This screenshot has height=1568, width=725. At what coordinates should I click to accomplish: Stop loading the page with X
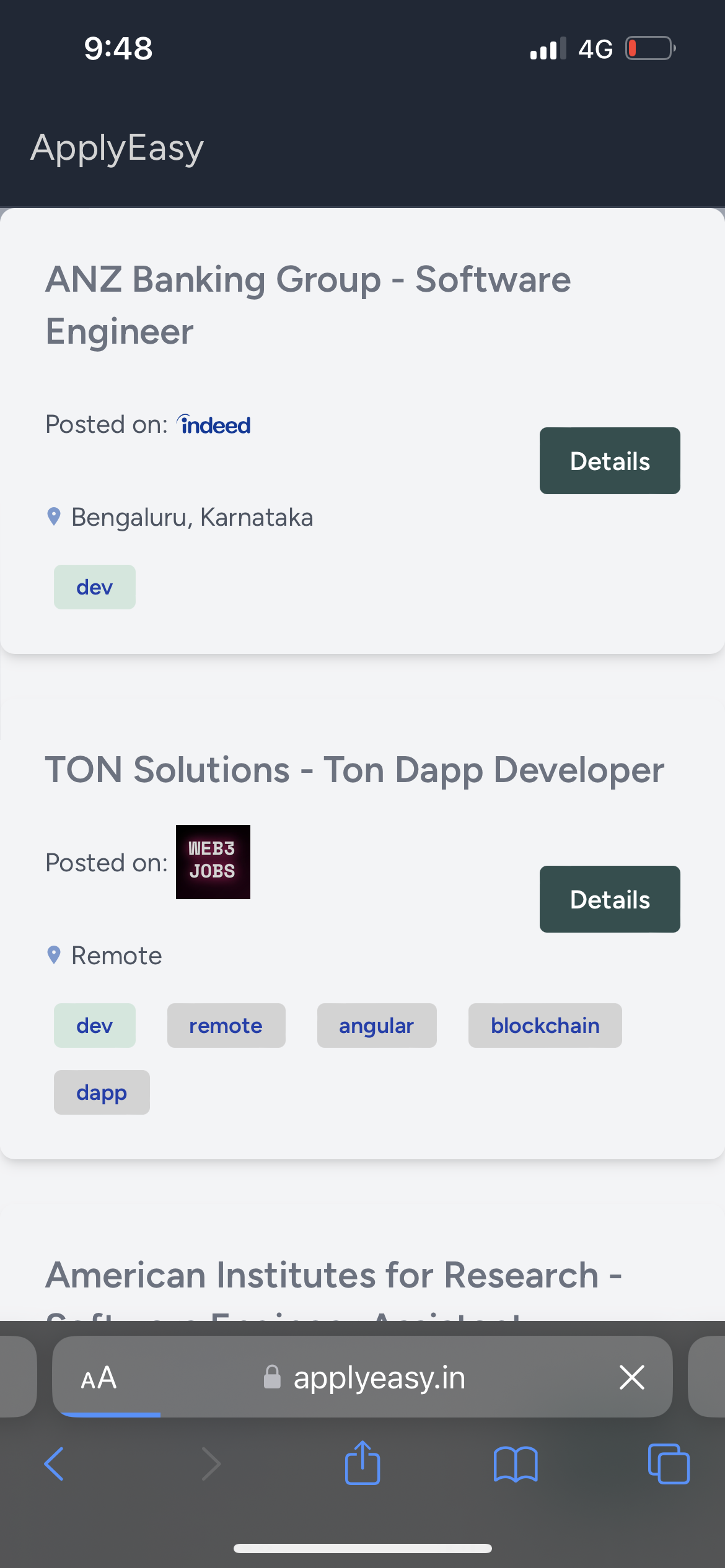point(632,1377)
